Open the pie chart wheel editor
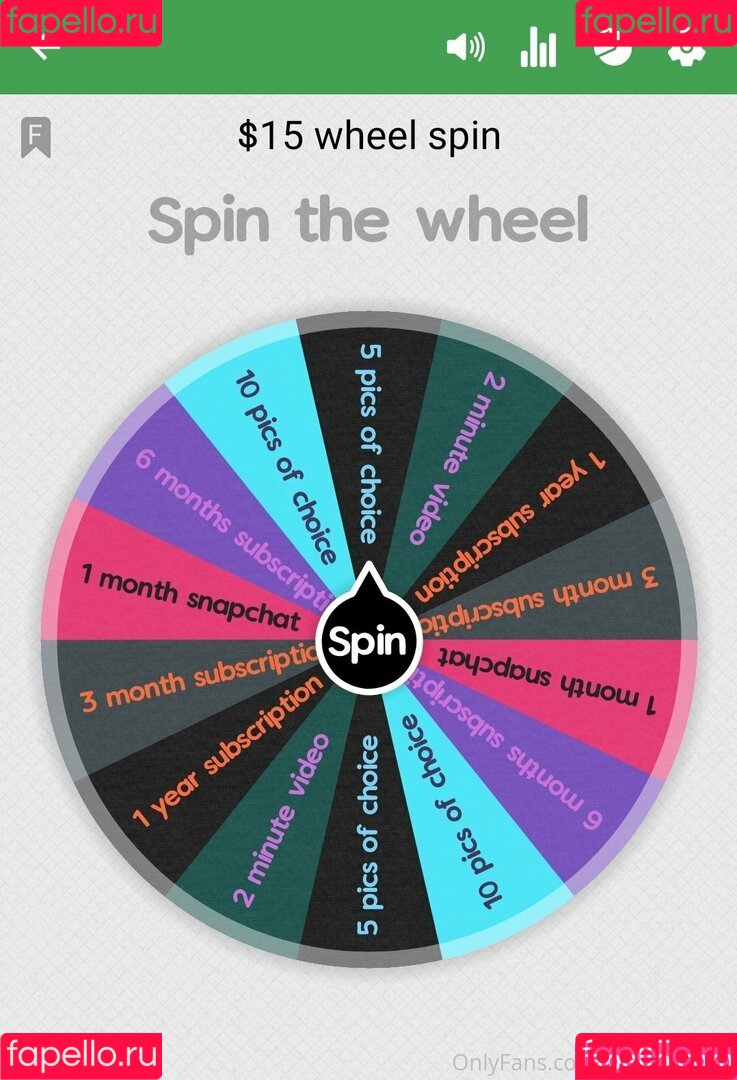The height and width of the screenshot is (1080, 737). (612, 52)
